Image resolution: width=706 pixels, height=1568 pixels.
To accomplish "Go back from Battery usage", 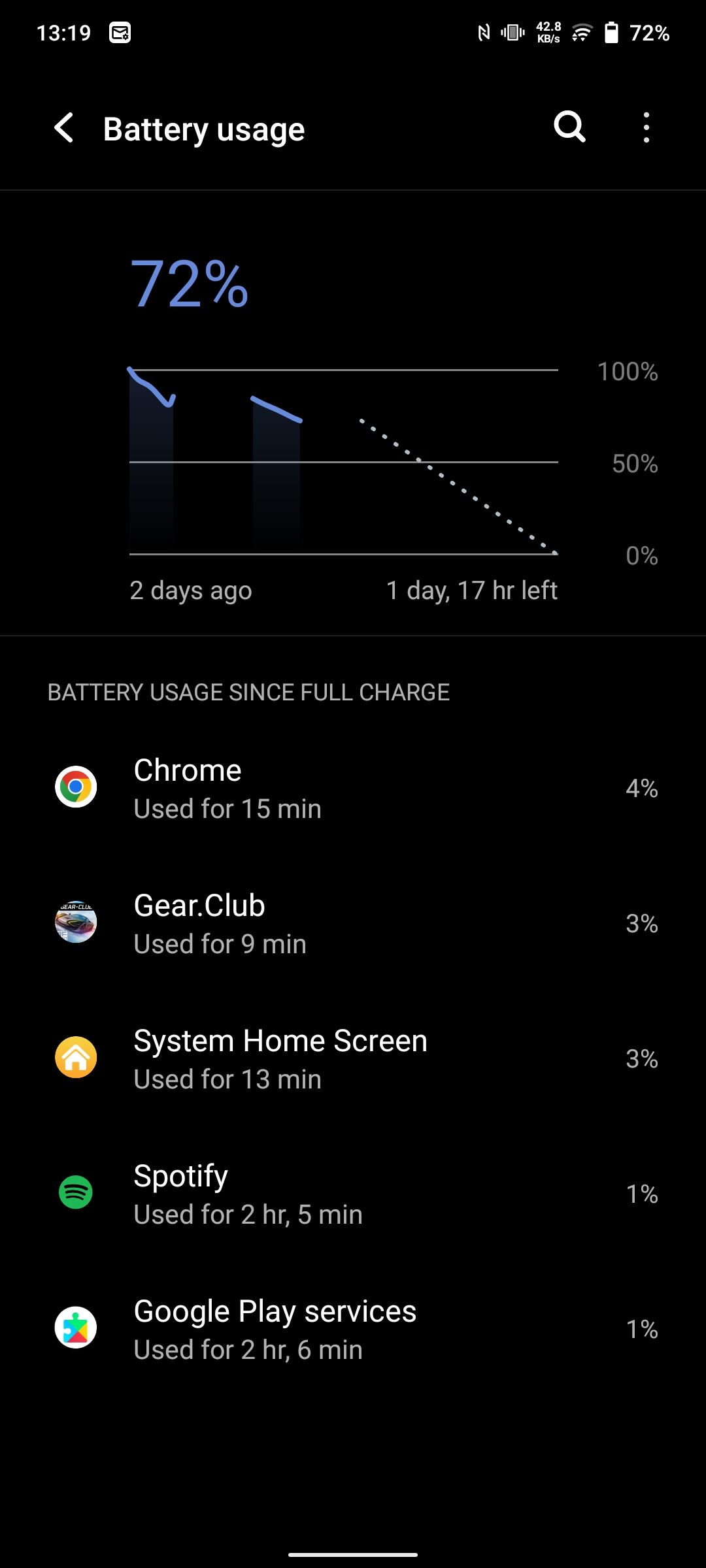I will click(64, 127).
